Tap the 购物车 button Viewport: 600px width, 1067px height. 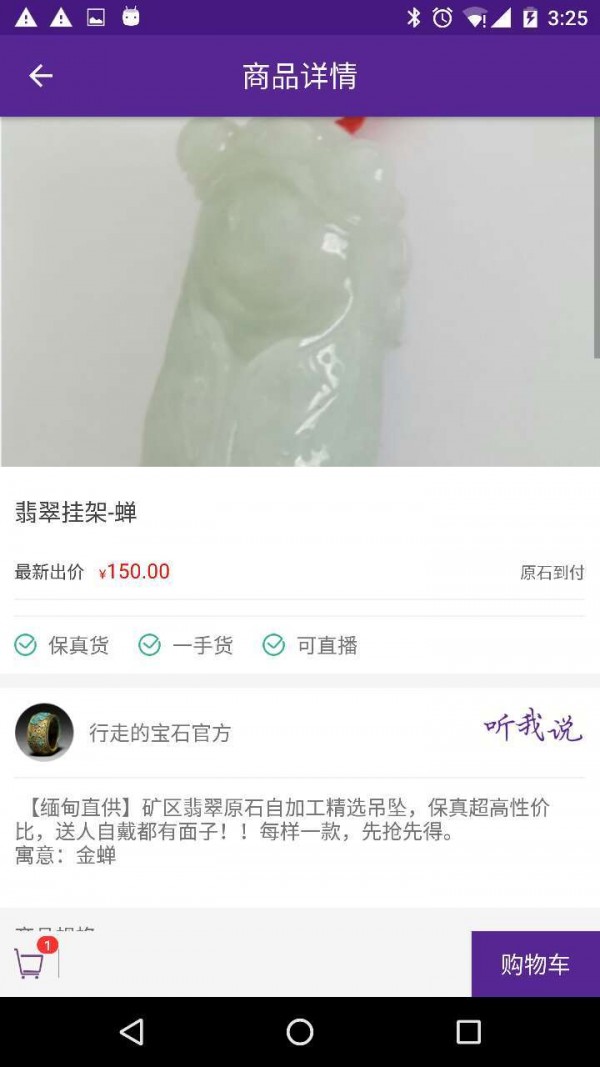point(535,964)
